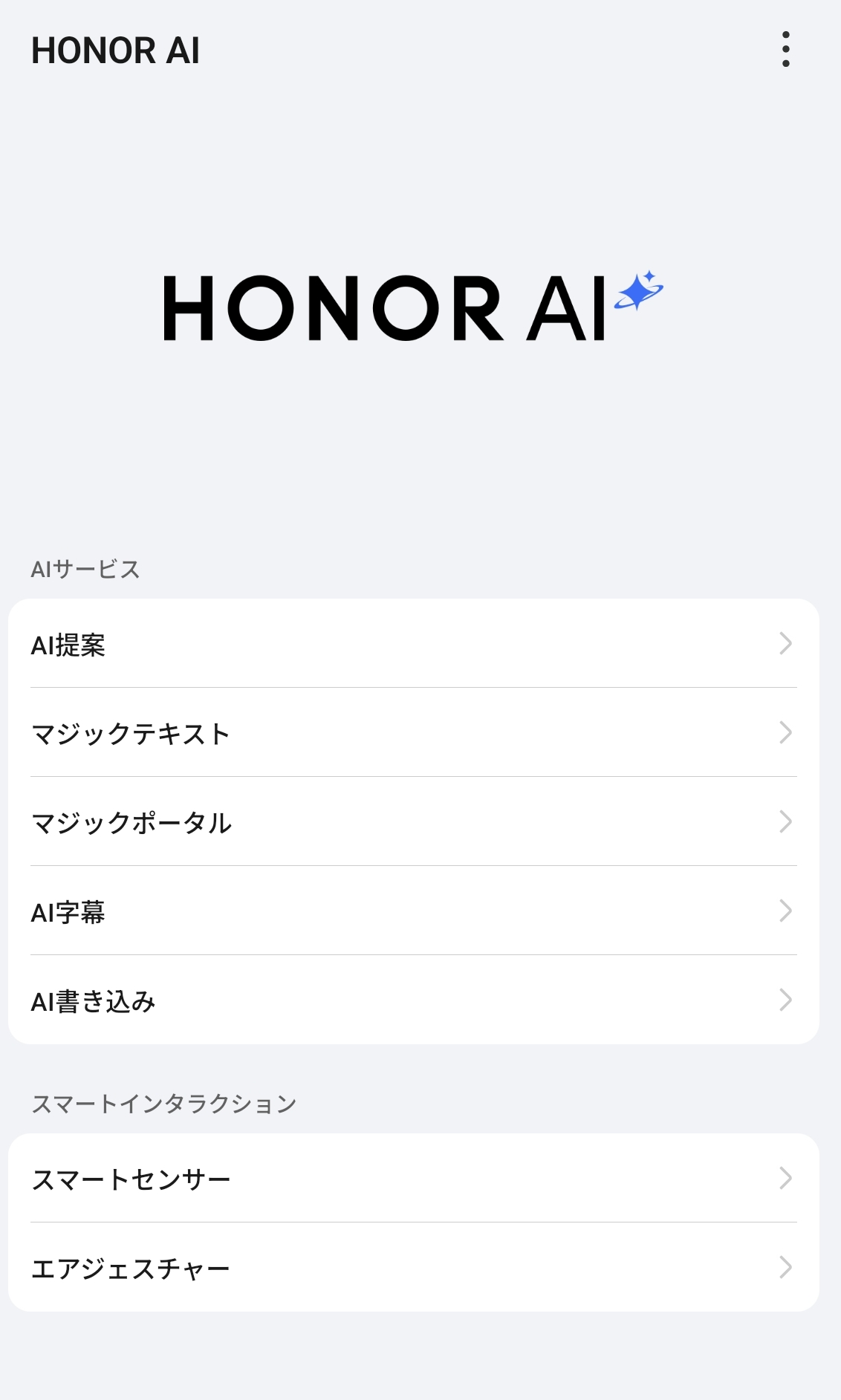Open AI提案 settings
Viewport: 841px width, 1400px height.
pos(413,644)
